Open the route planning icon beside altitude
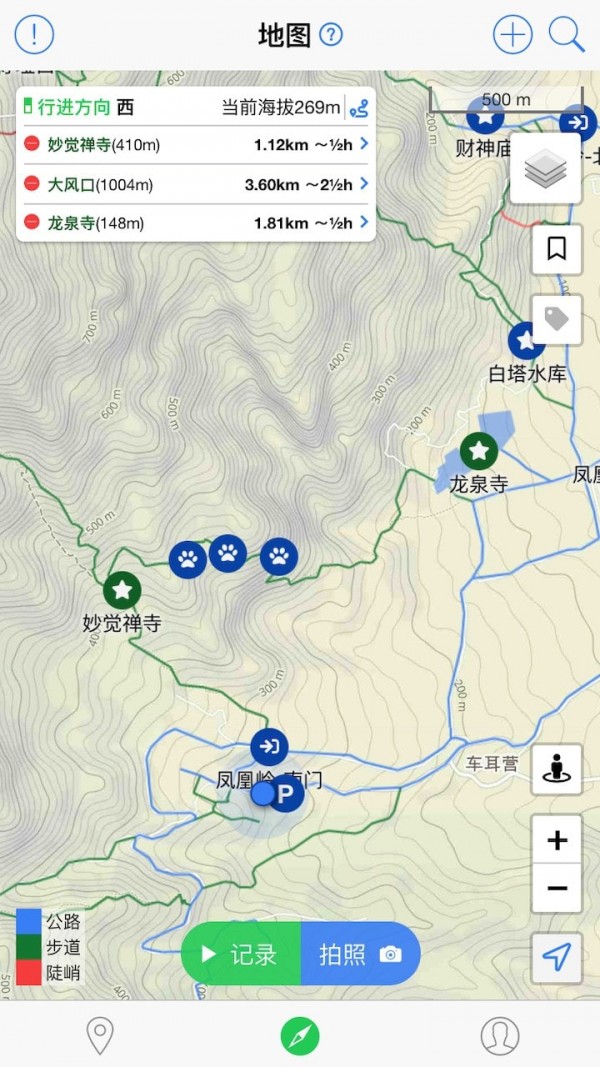The image size is (600, 1067). 358,107
